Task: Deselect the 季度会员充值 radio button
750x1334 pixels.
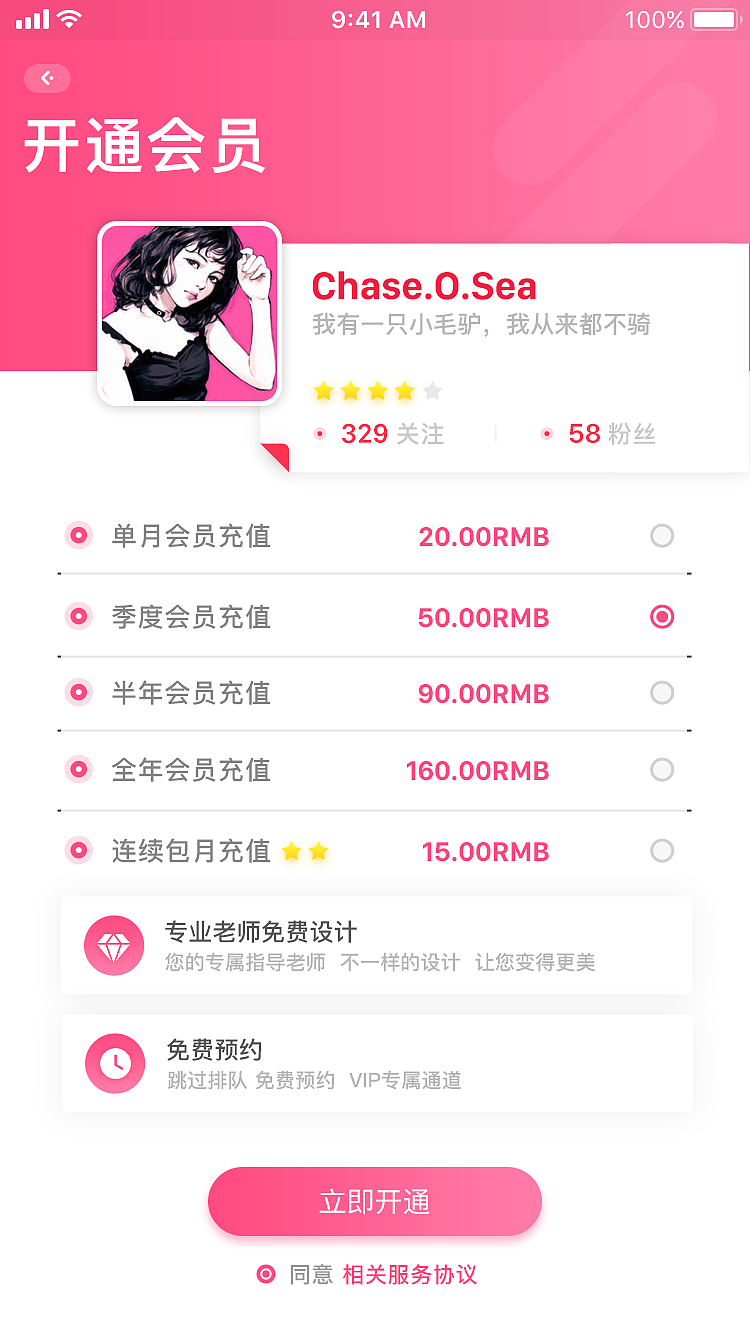Action: point(662,617)
